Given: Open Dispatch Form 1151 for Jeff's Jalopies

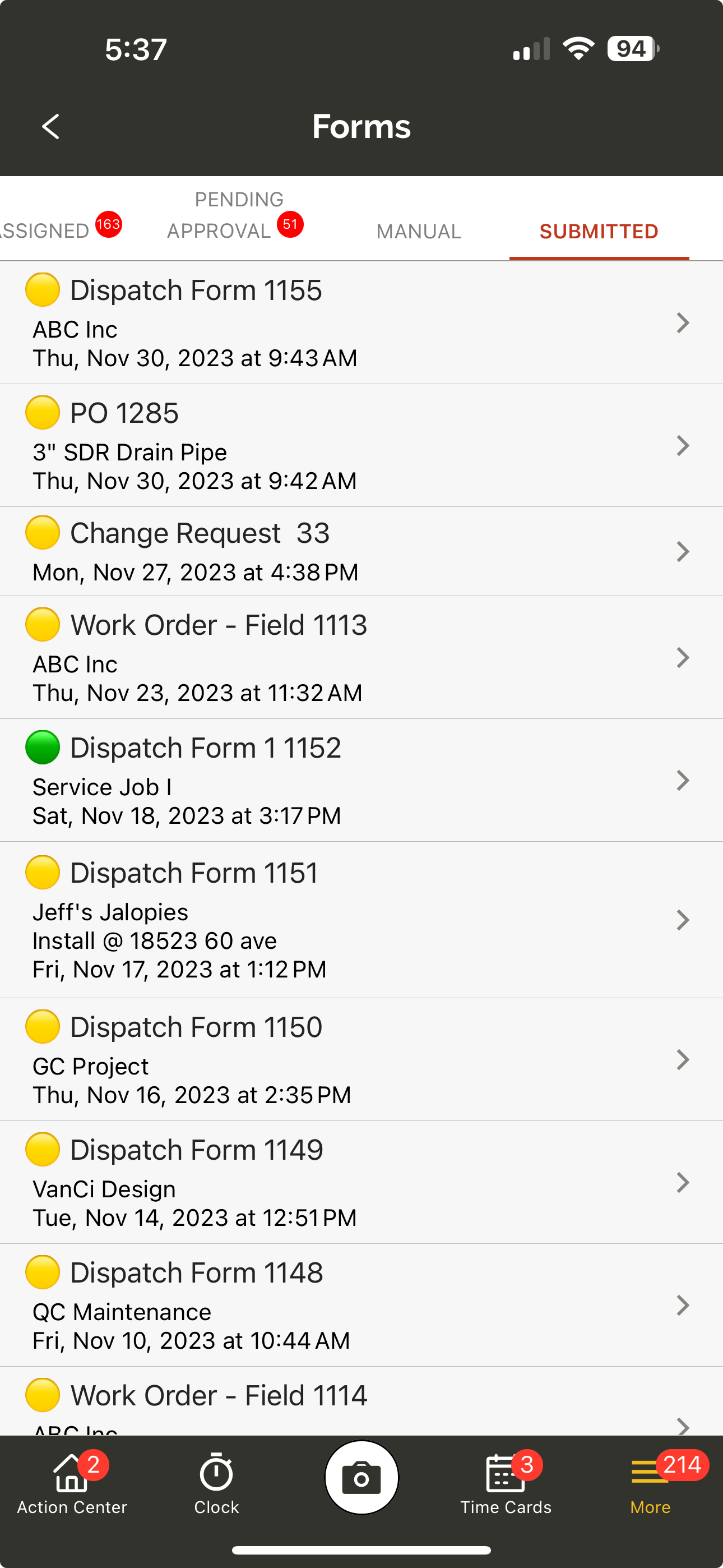Looking at the screenshot, I should tap(361, 920).
